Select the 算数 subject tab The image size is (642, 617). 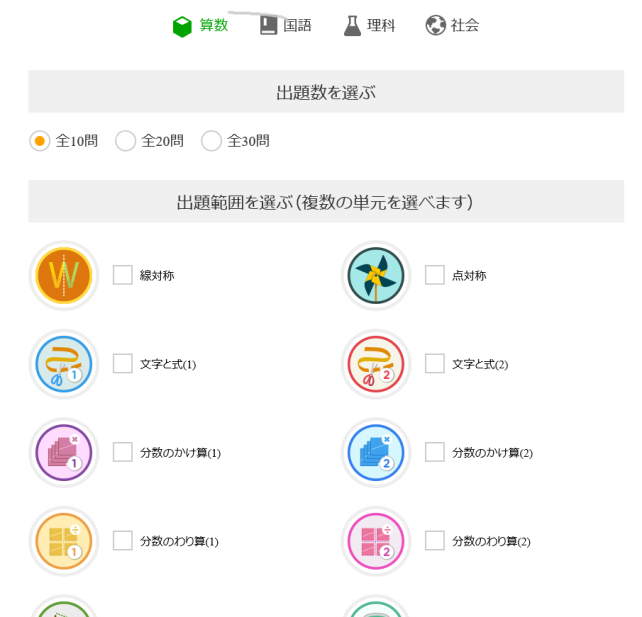[201, 26]
